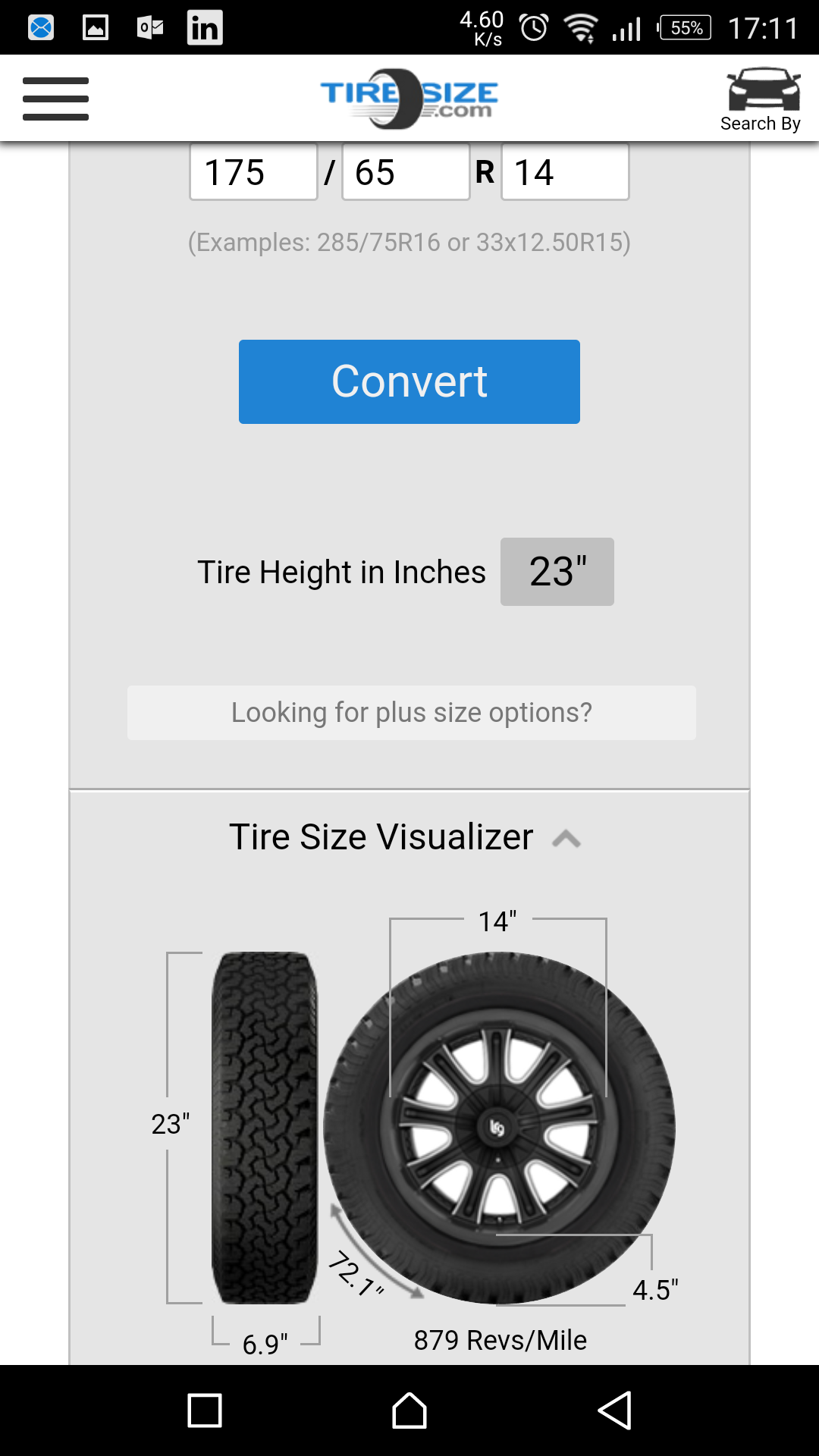Viewport: 819px width, 1456px height.
Task: Edit the tire width field showing 175
Action: tap(253, 172)
